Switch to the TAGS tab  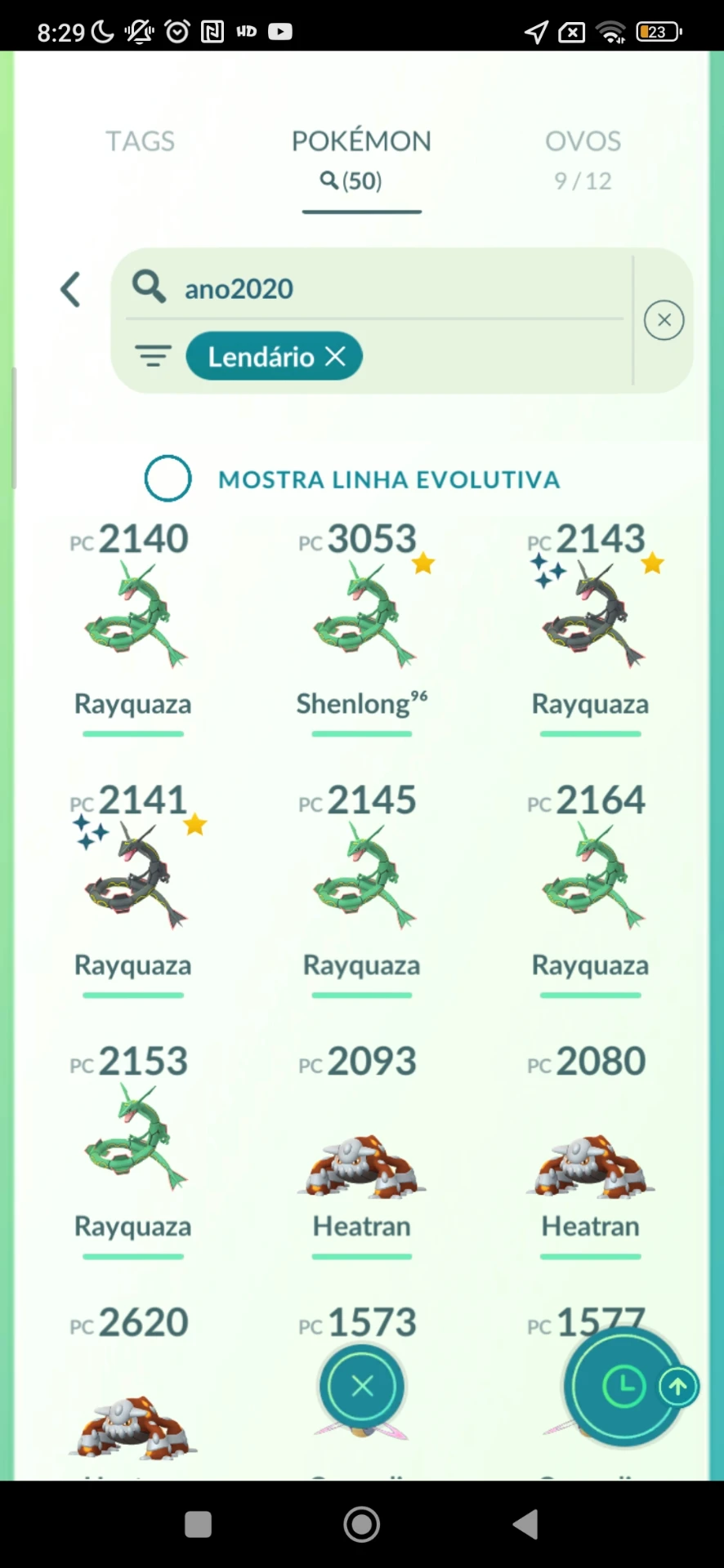point(140,141)
